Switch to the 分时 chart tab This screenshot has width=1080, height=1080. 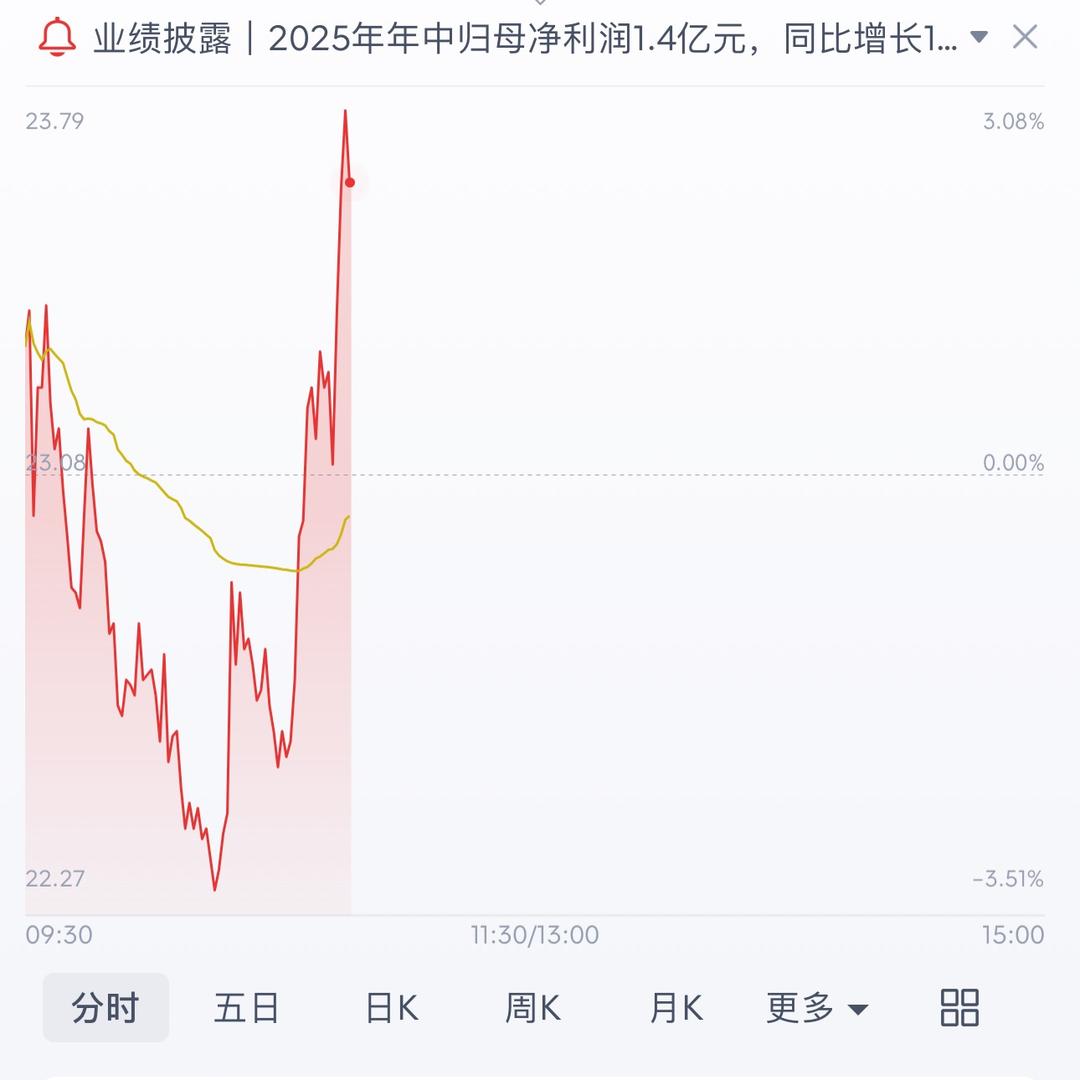[105, 1008]
